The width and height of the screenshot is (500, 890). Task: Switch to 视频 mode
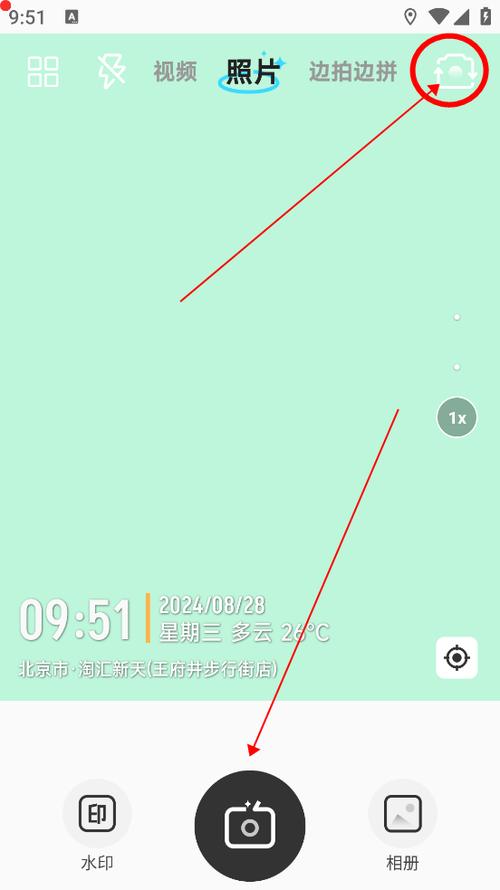175,72
